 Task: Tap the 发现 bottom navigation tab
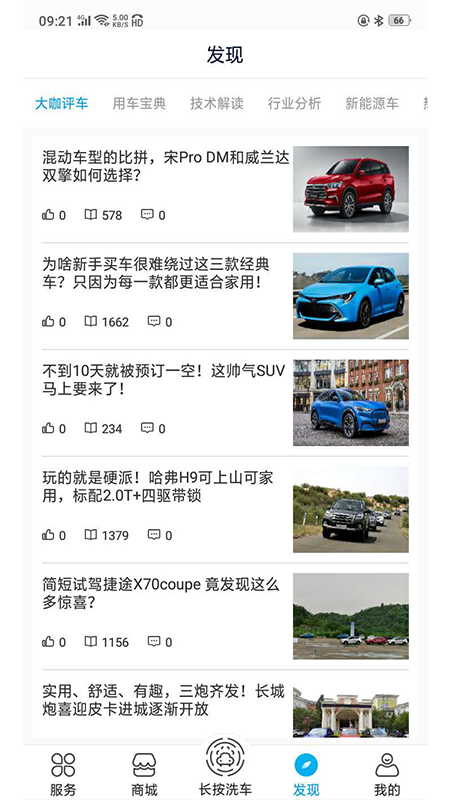[306, 773]
